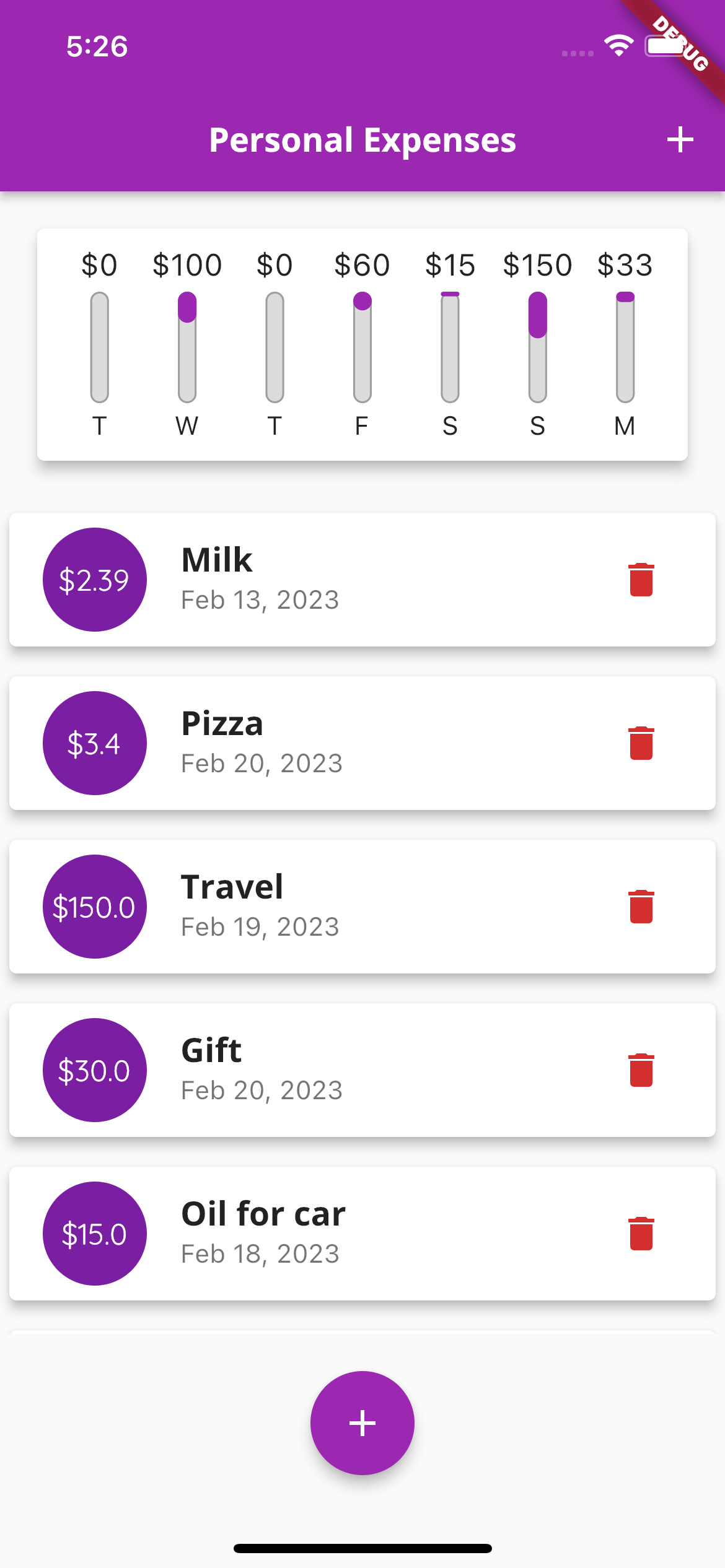
Task: Open the add expense form via app bar plus
Action: click(x=680, y=139)
